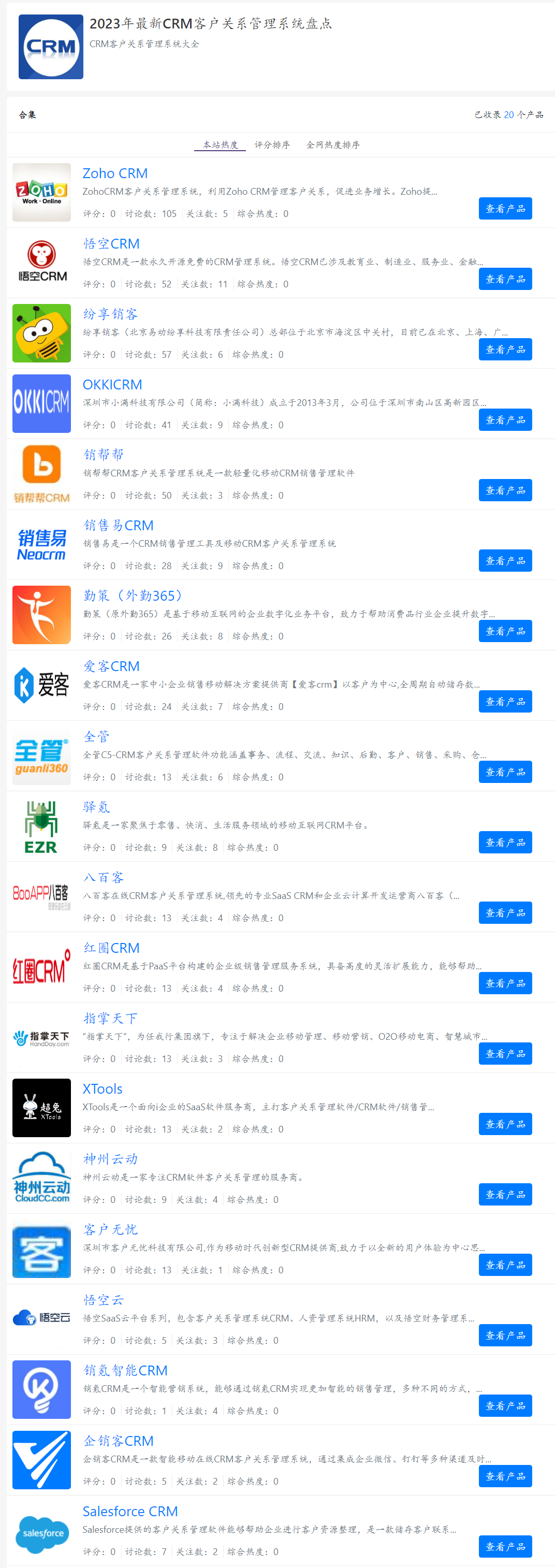Tap the 勤策（外勤365）logo thumbnail
Screen dimensions: 555x1568
pyautogui.click(x=41, y=615)
